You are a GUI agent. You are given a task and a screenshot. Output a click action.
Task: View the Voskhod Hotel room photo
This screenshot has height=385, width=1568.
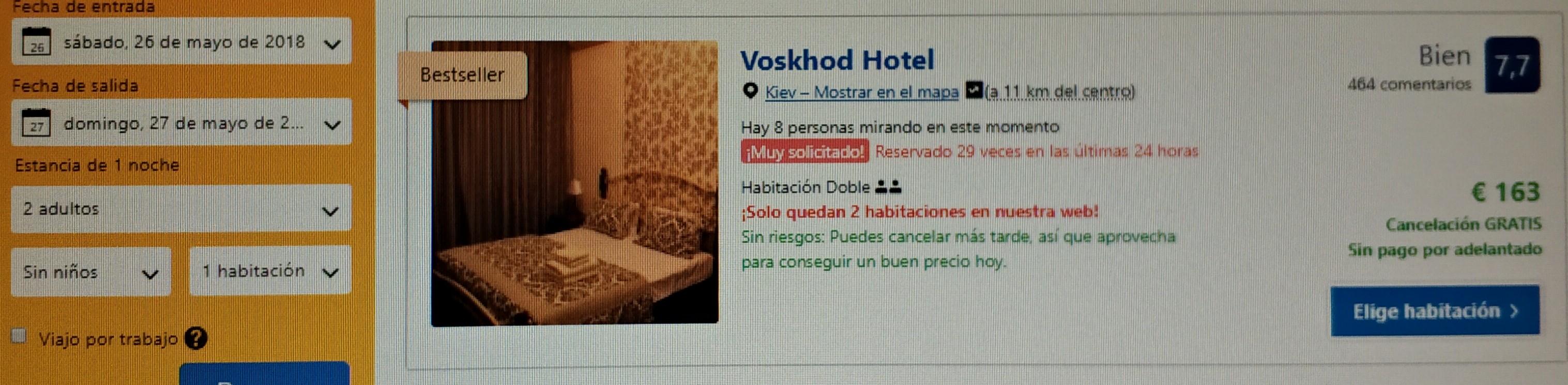(x=574, y=182)
